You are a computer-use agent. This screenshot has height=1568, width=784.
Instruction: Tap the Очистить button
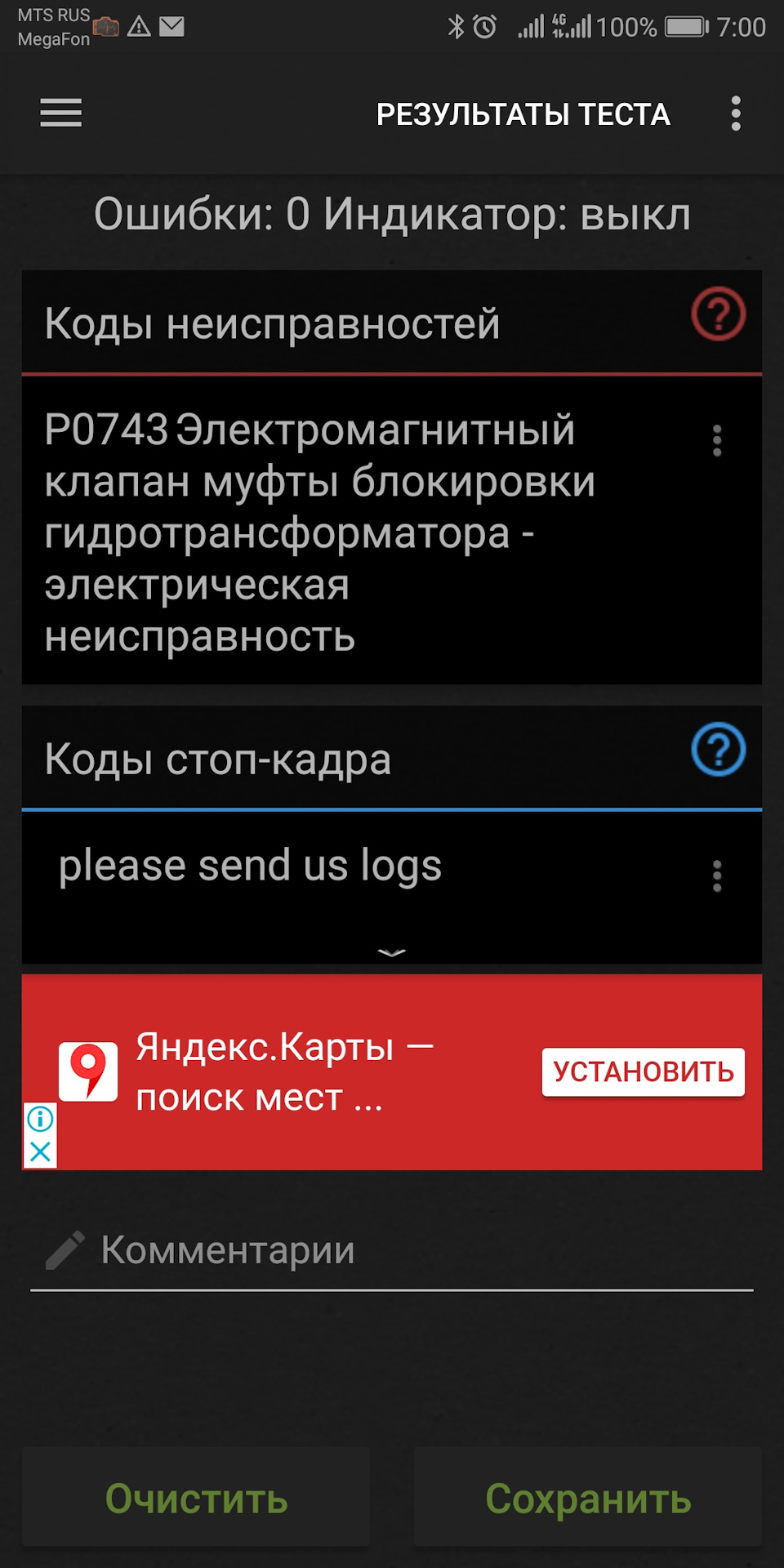click(196, 1498)
